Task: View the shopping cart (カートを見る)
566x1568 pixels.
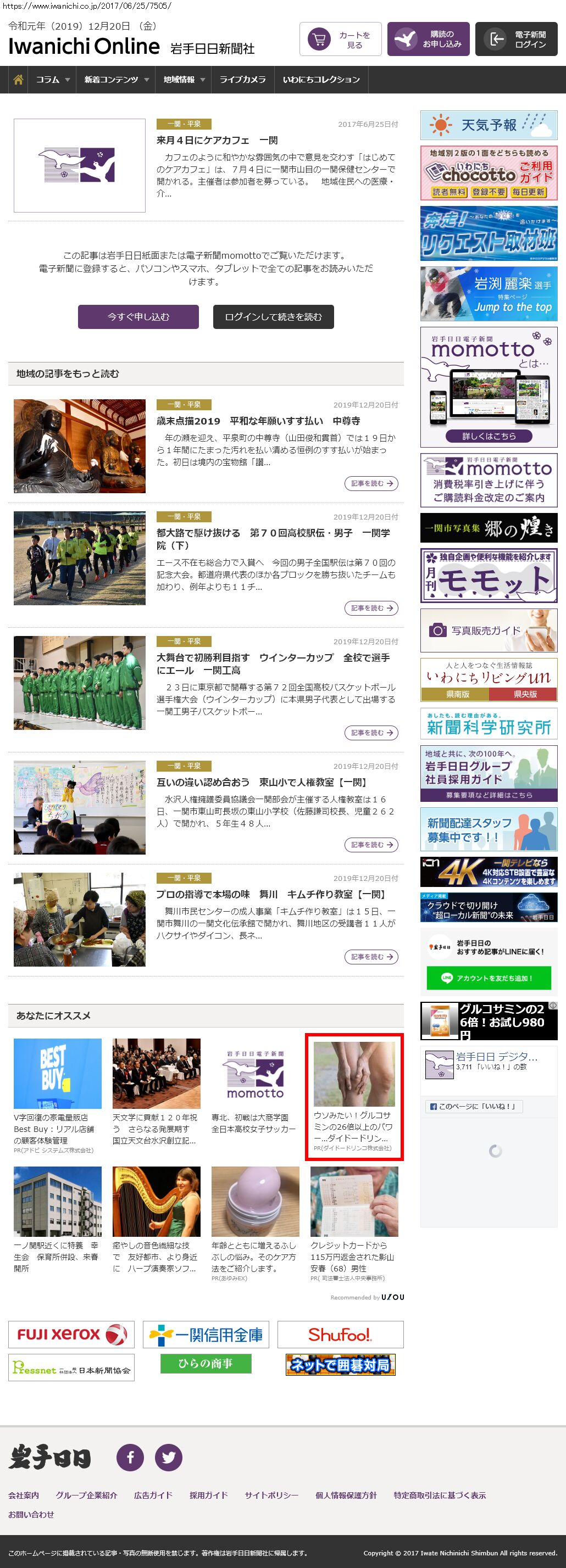Action: [341, 40]
